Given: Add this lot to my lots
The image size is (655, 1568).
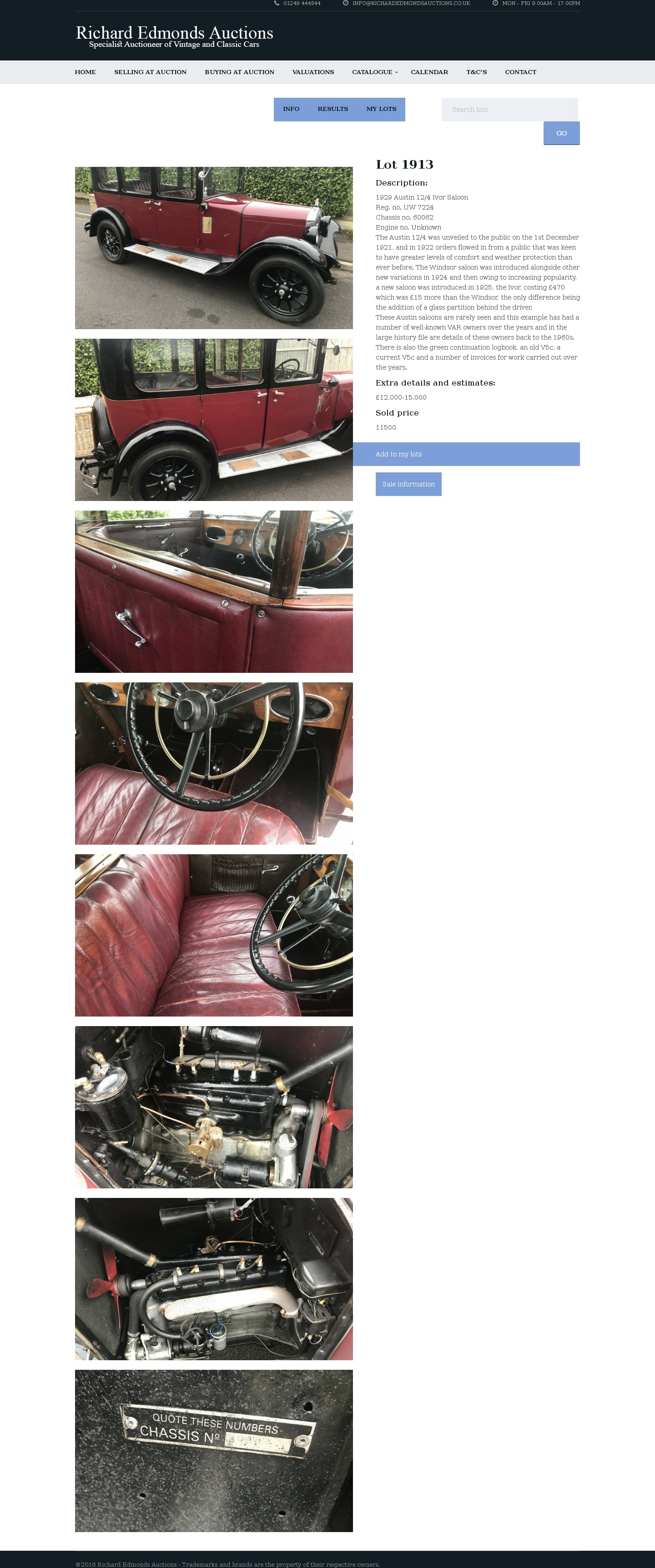Looking at the screenshot, I should click(x=466, y=454).
